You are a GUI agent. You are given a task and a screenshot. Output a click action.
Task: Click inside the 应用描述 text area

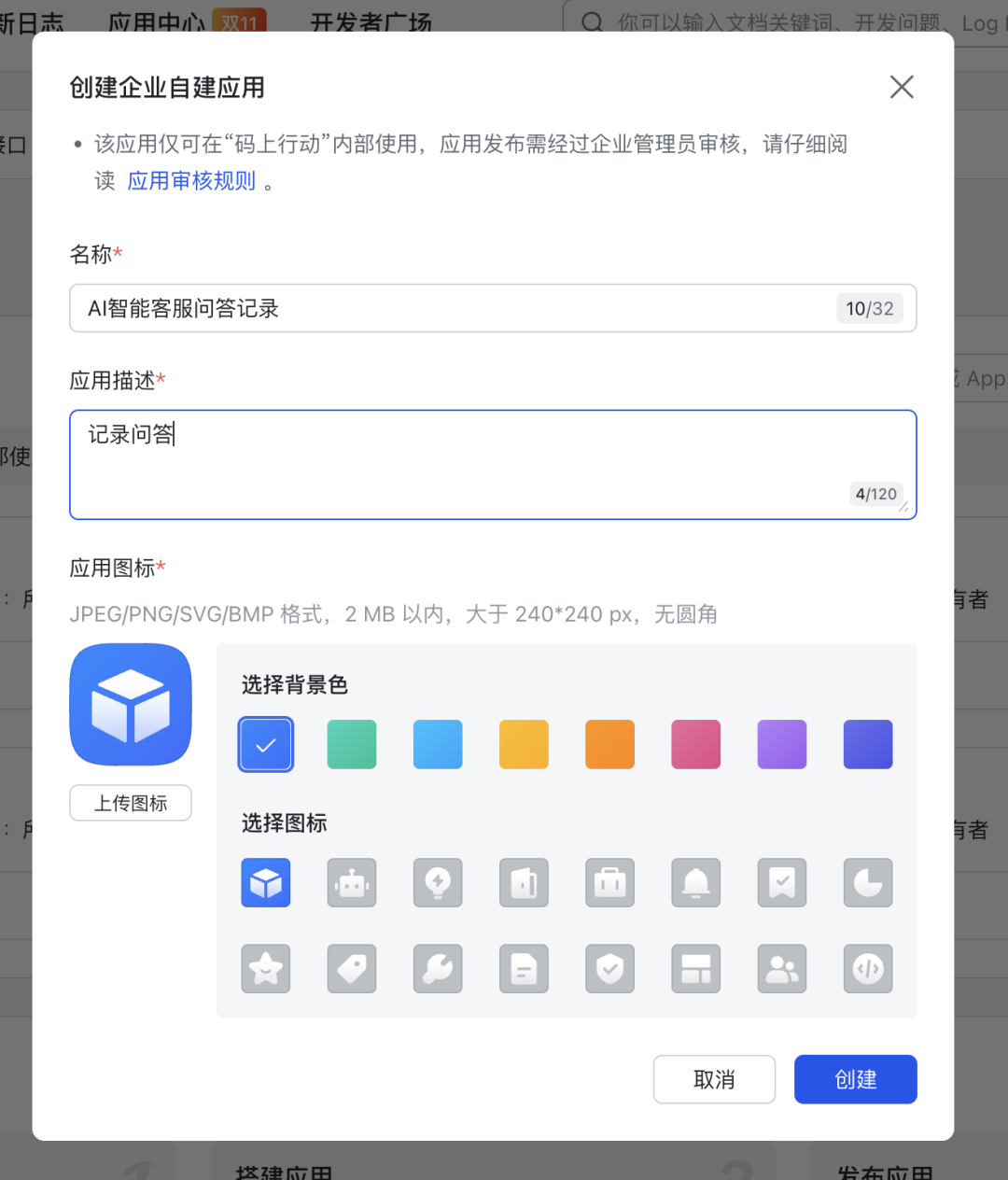(493, 464)
